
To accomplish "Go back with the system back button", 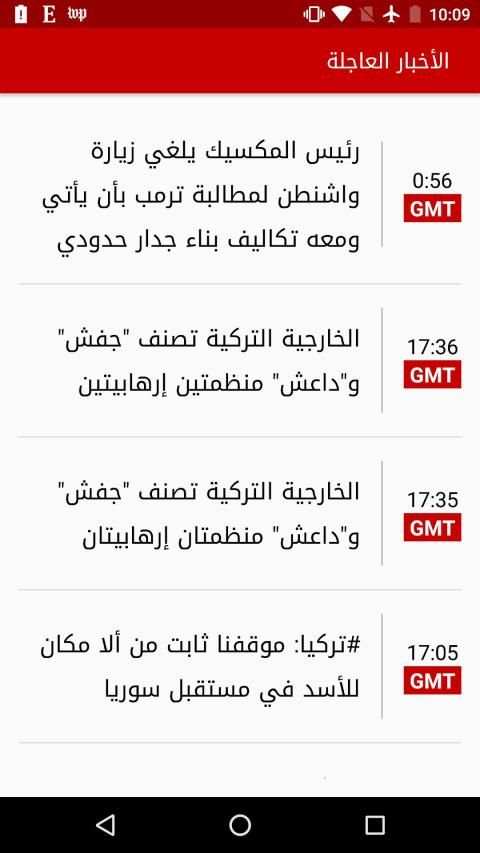I will [105, 825].
